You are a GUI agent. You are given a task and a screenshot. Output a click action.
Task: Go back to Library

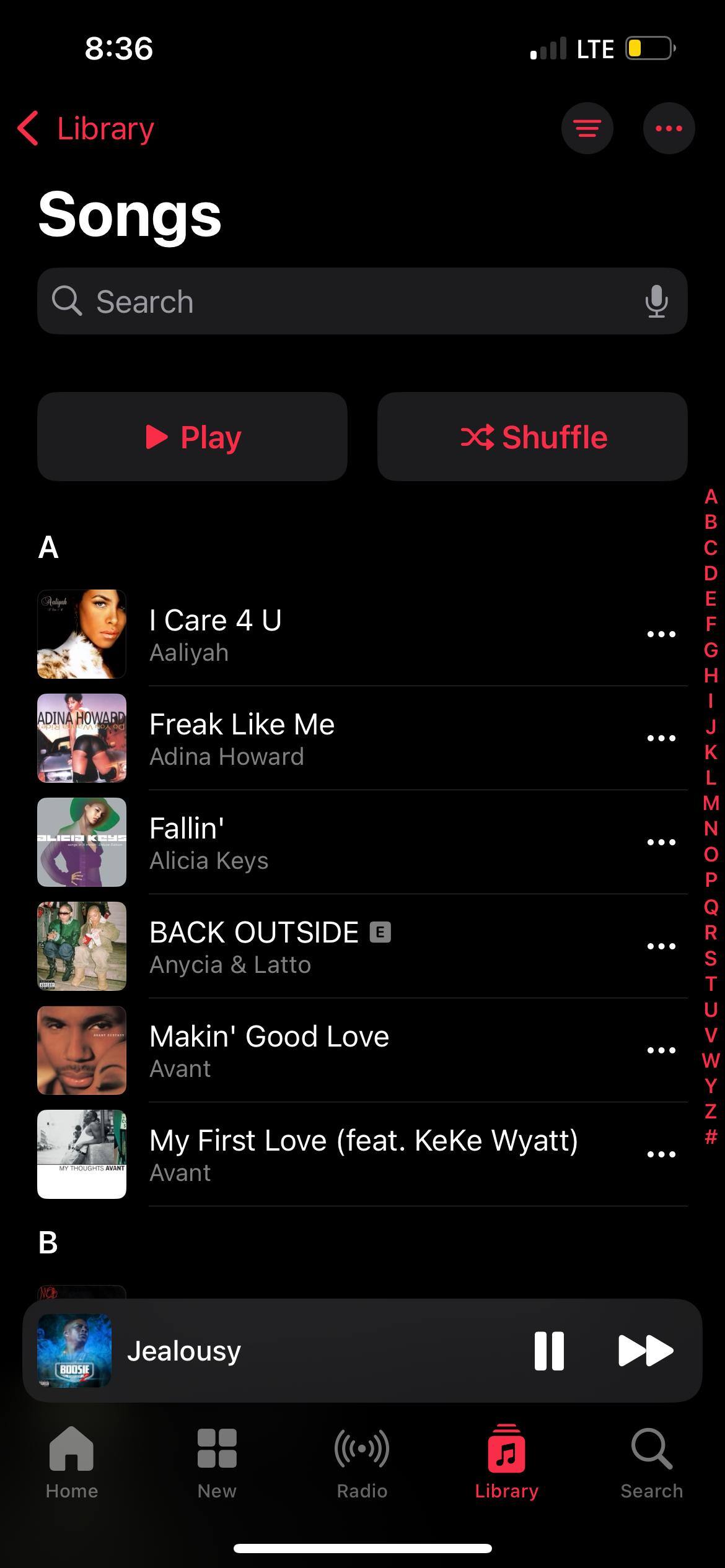click(87, 129)
